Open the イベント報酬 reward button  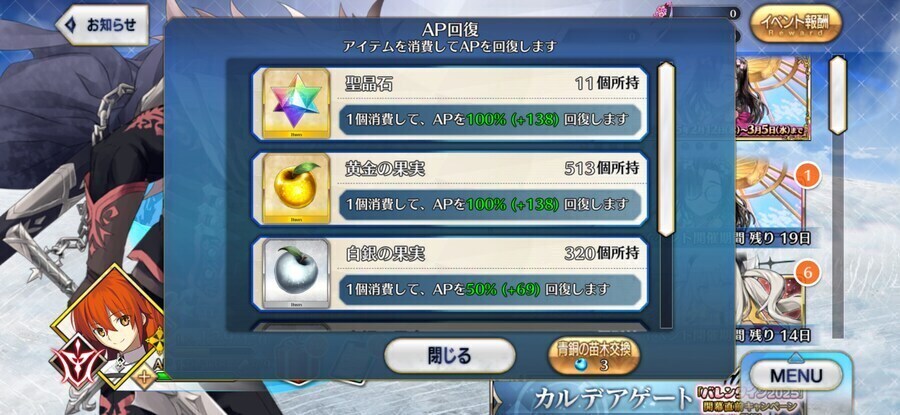point(799,22)
